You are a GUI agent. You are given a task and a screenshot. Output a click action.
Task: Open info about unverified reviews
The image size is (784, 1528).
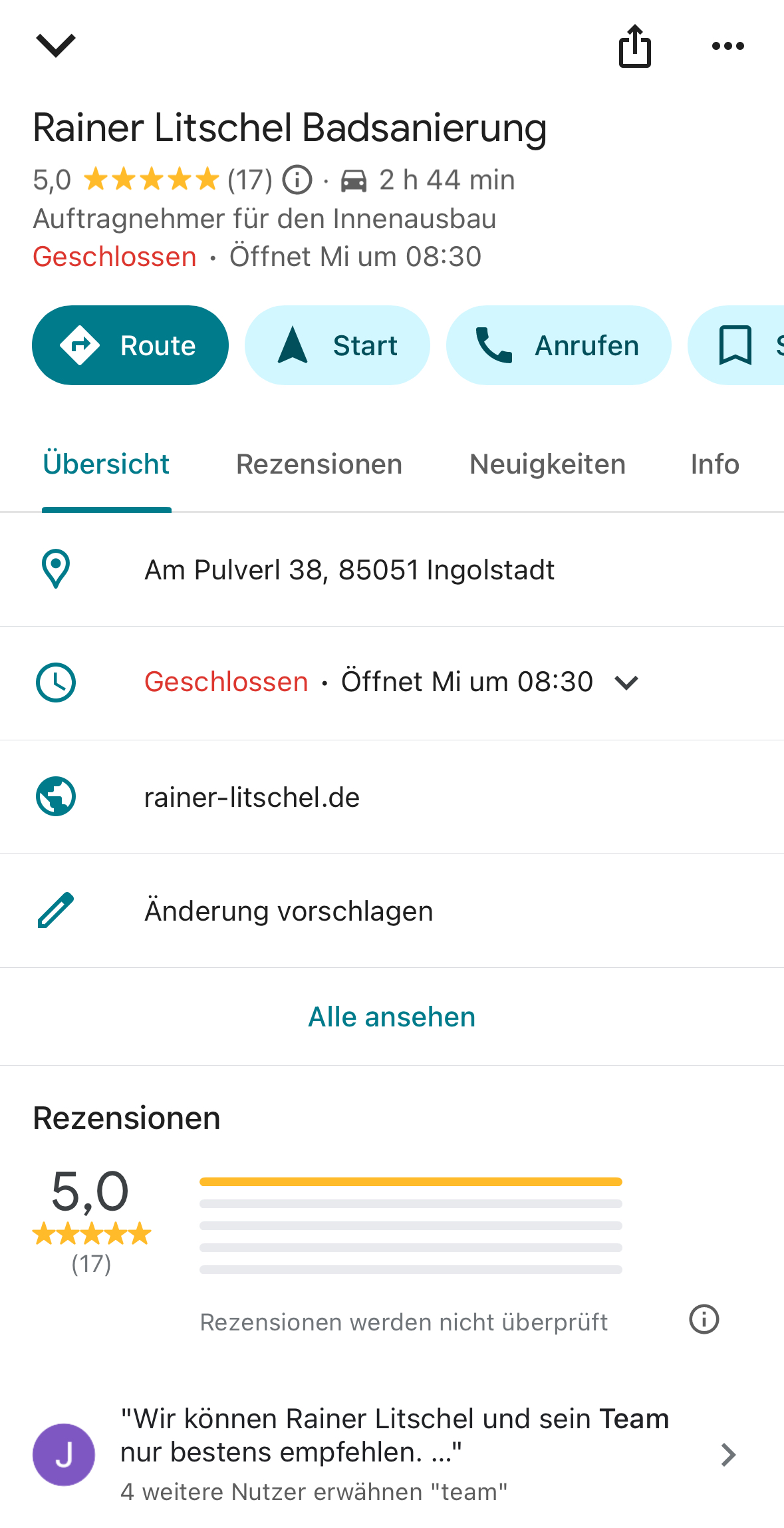point(704,1319)
